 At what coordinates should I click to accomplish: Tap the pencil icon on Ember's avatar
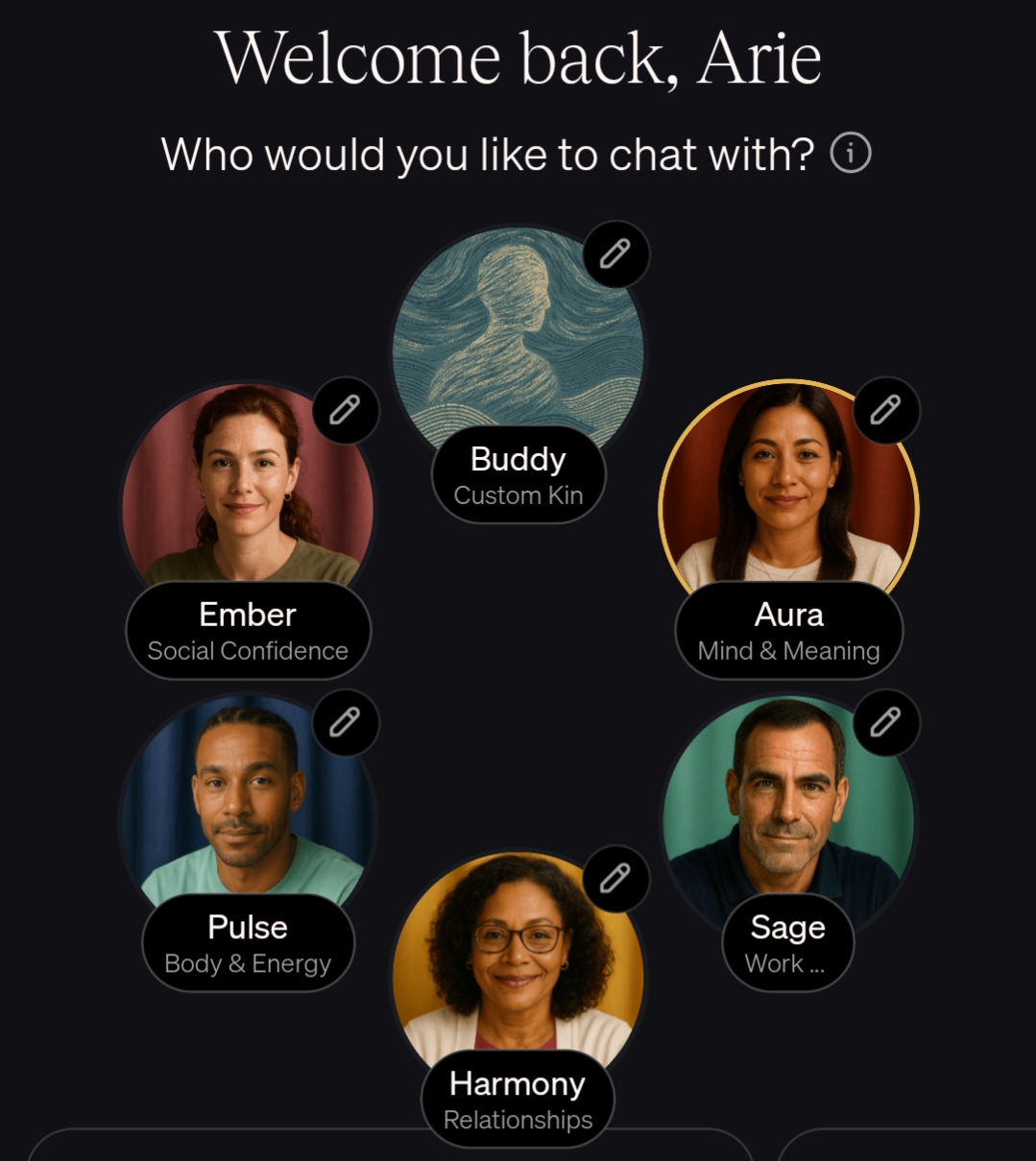tap(345, 410)
